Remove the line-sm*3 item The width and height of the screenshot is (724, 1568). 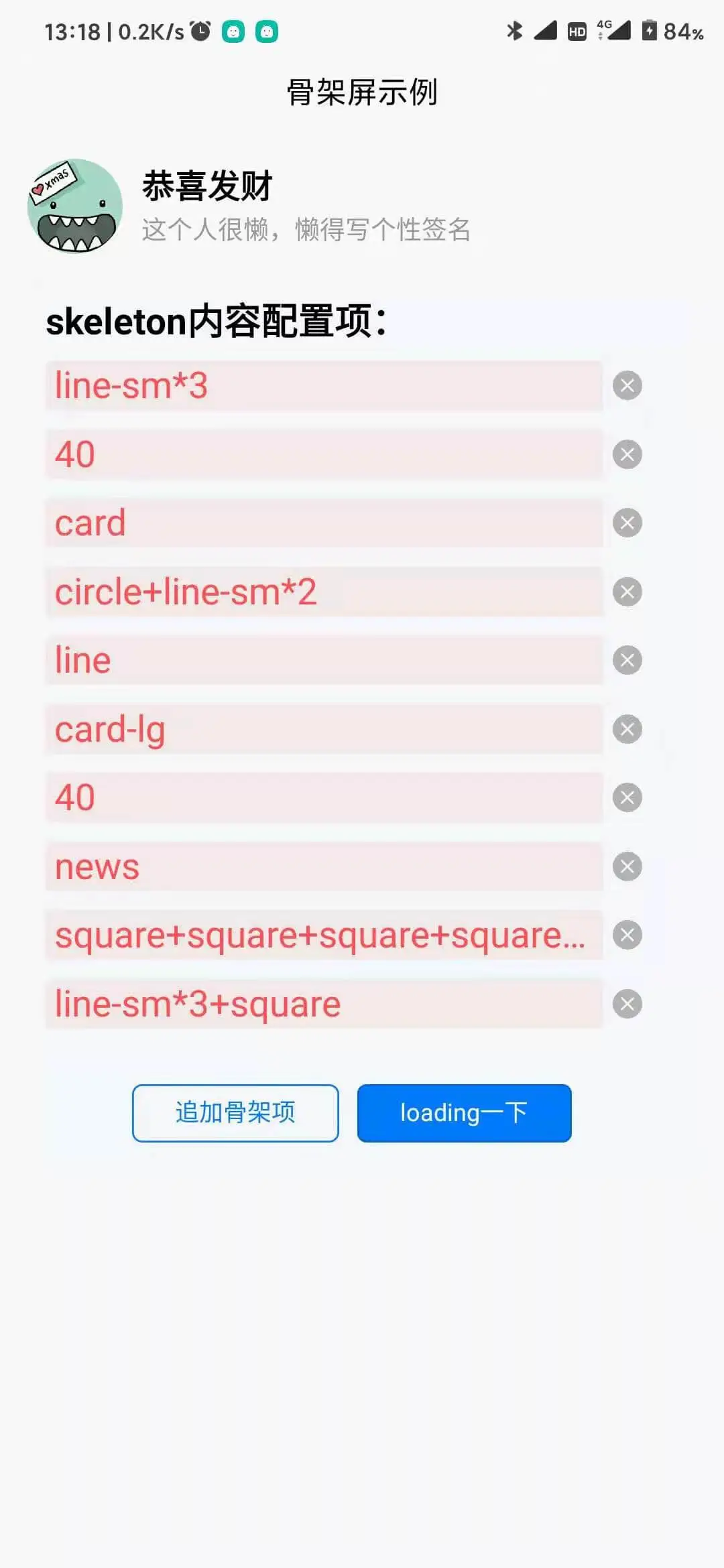tap(627, 385)
